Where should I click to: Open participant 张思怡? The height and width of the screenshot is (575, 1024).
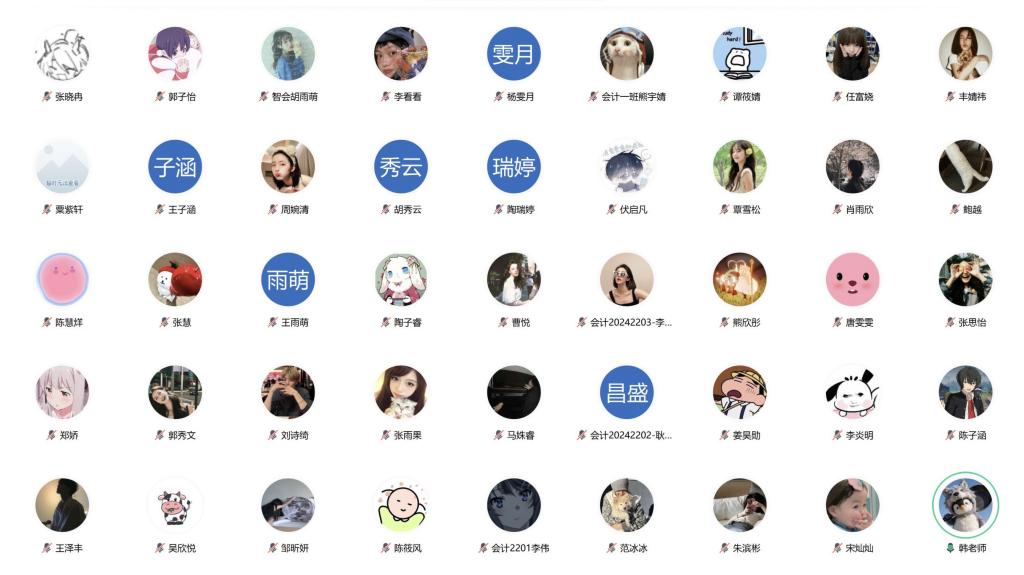pyautogui.click(x=965, y=280)
